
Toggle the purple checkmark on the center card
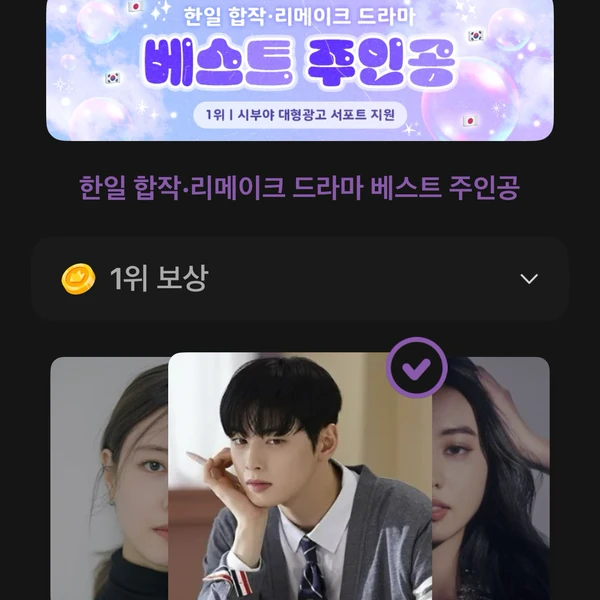tap(416, 367)
